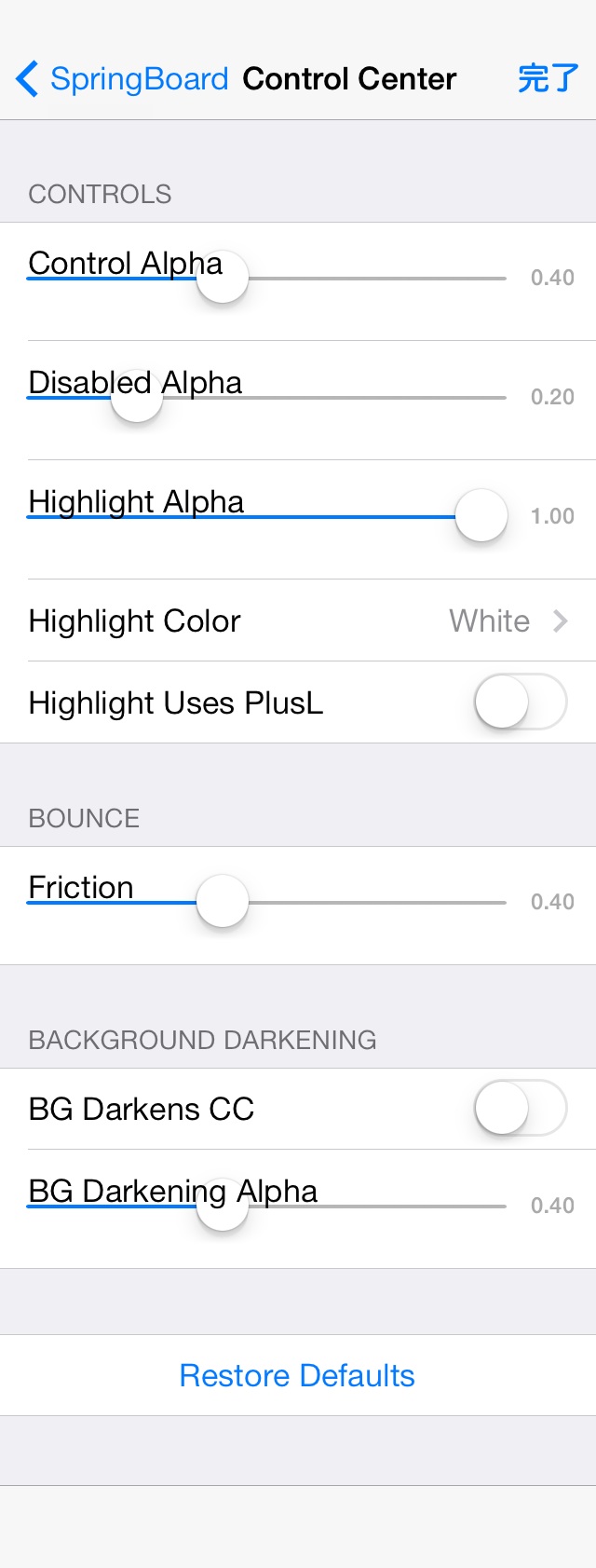The width and height of the screenshot is (596, 1568).
Task: Open the Highlight Color options
Action: click(298, 620)
